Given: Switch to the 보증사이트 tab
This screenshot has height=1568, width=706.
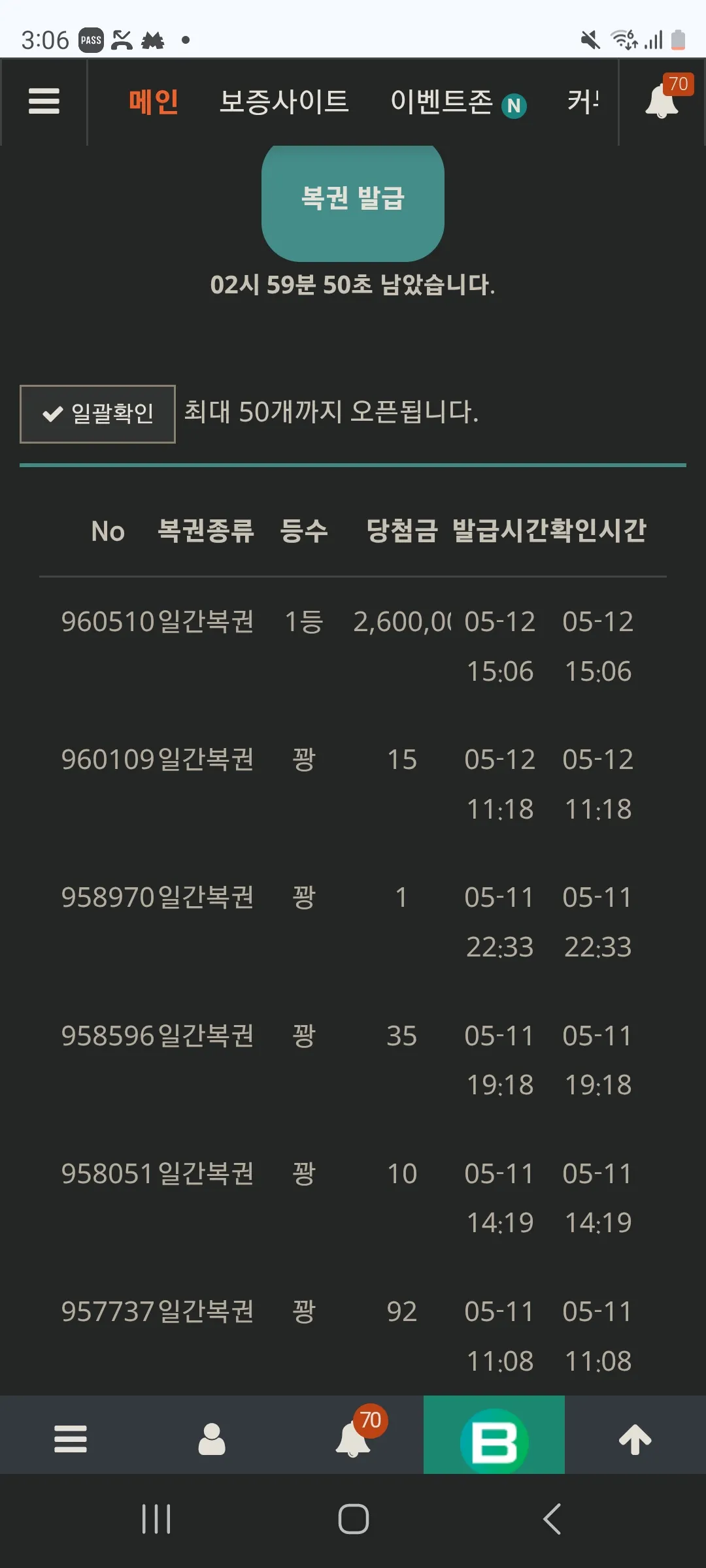Looking at the screenshot, I should [x=284, y=102].
